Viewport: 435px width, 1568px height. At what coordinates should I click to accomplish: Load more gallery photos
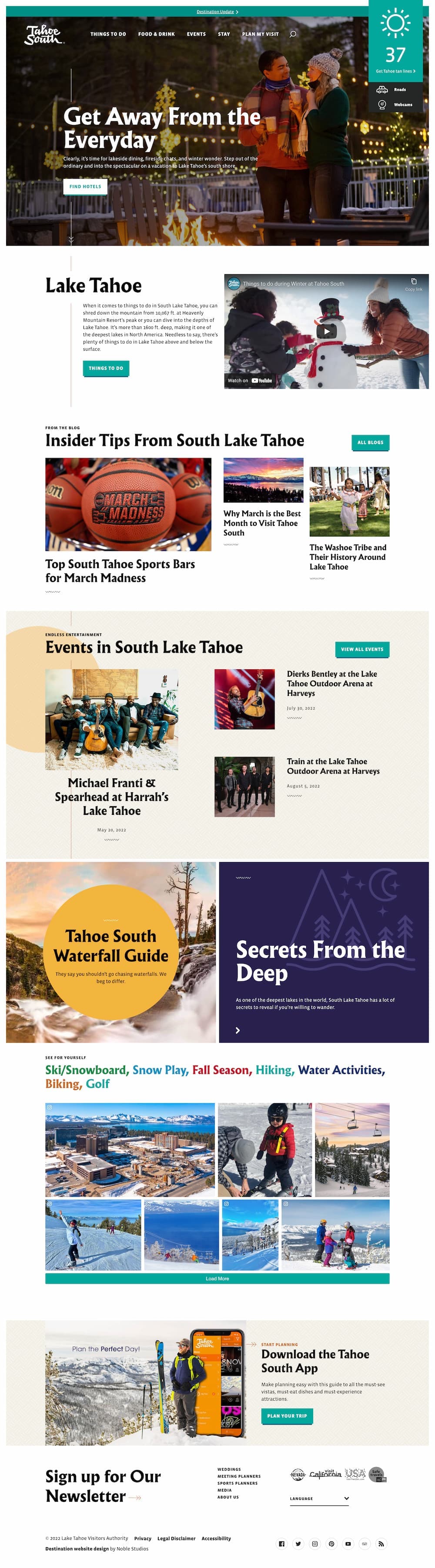pos(217,1278)
